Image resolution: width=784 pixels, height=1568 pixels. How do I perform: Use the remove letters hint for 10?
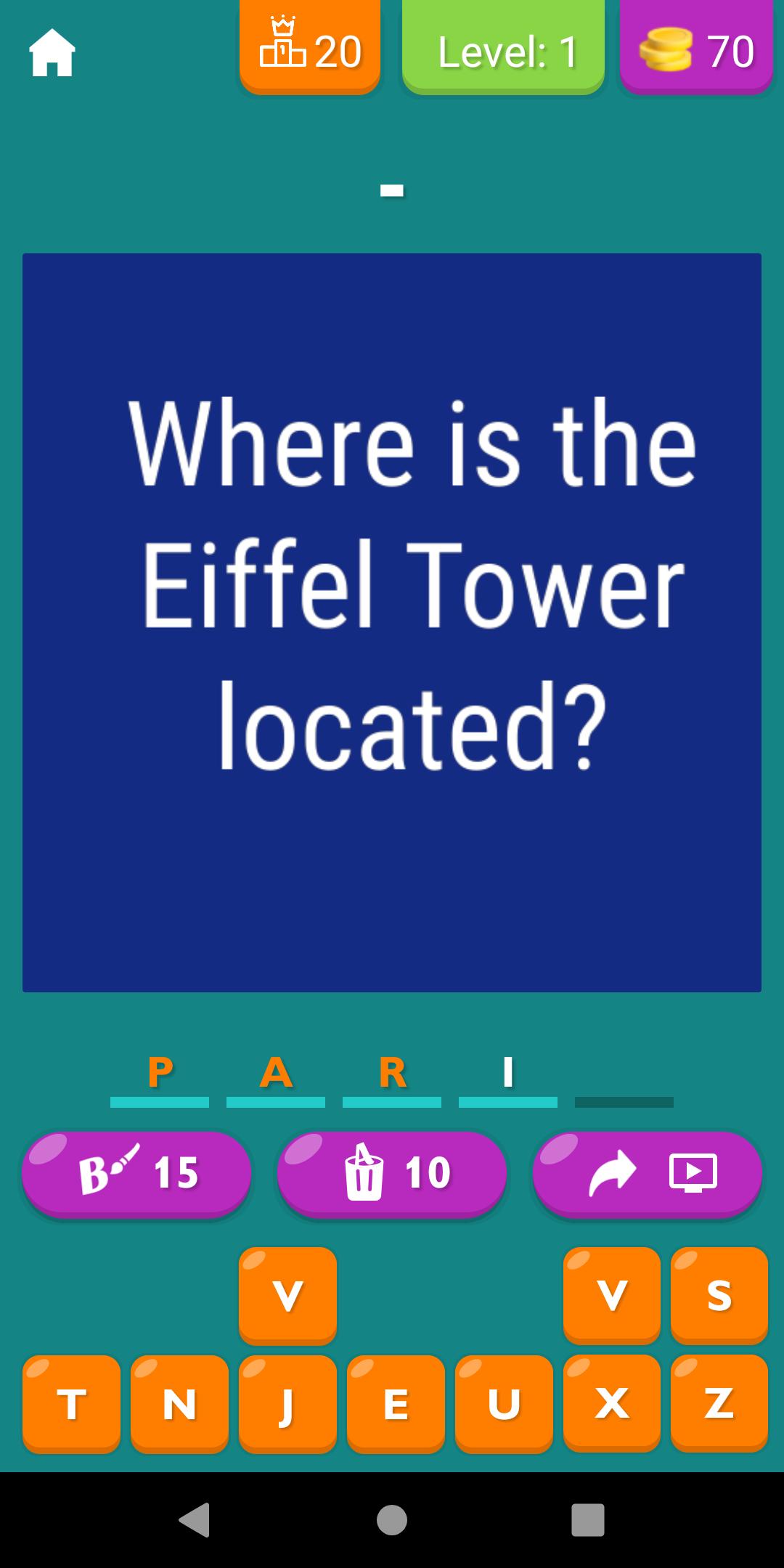point(392,1174)
